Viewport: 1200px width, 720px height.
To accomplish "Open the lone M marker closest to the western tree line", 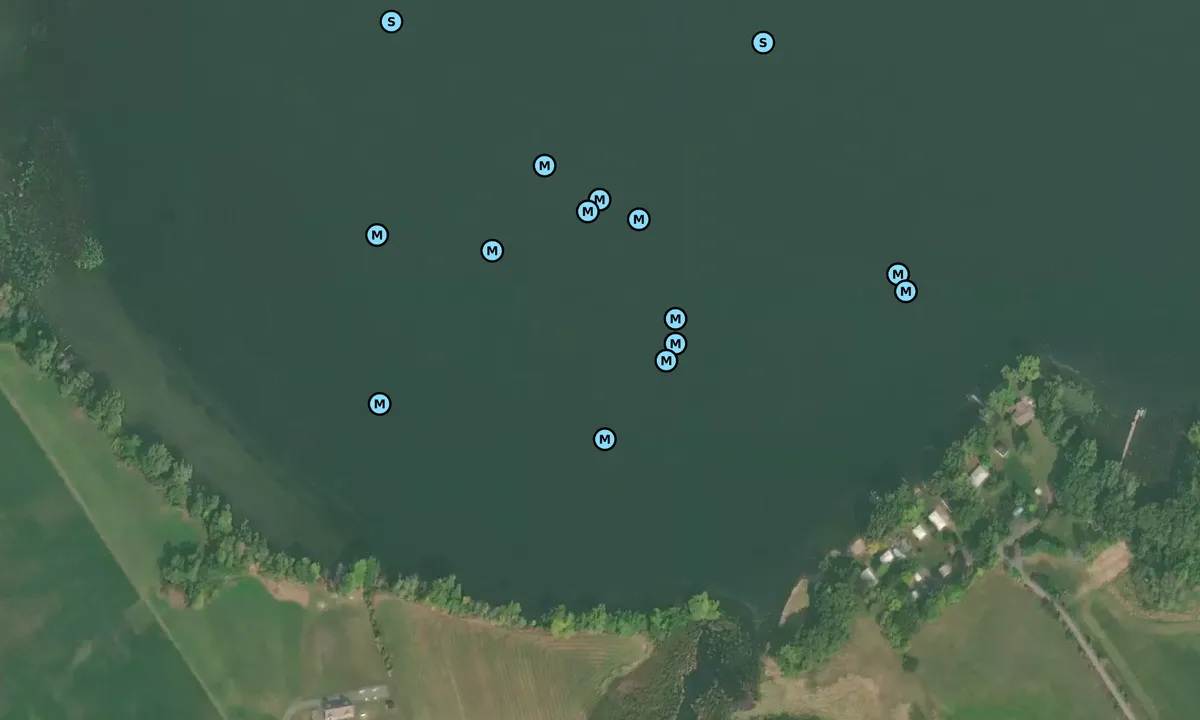I will point(379,404).
